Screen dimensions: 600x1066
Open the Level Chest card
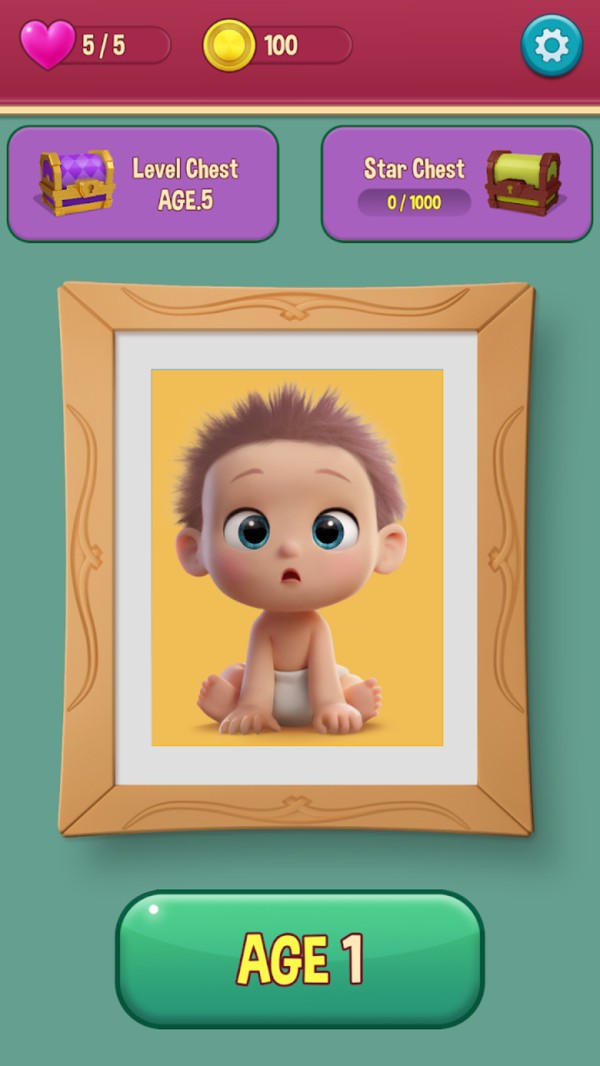[143, 184]
